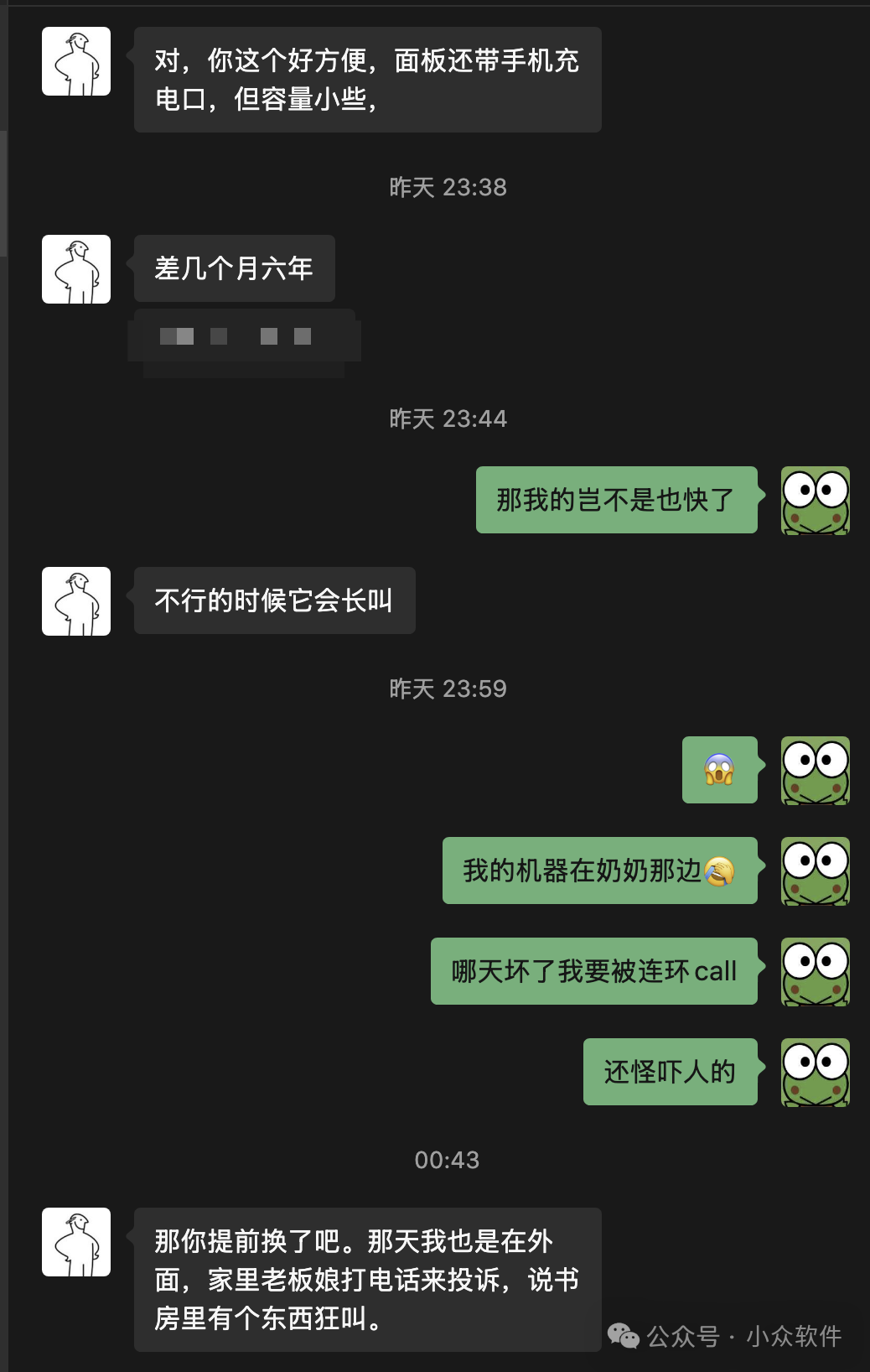Select the message "不行的时候它会长叫"
The image size is (870, 1372).
pos(275,600)
